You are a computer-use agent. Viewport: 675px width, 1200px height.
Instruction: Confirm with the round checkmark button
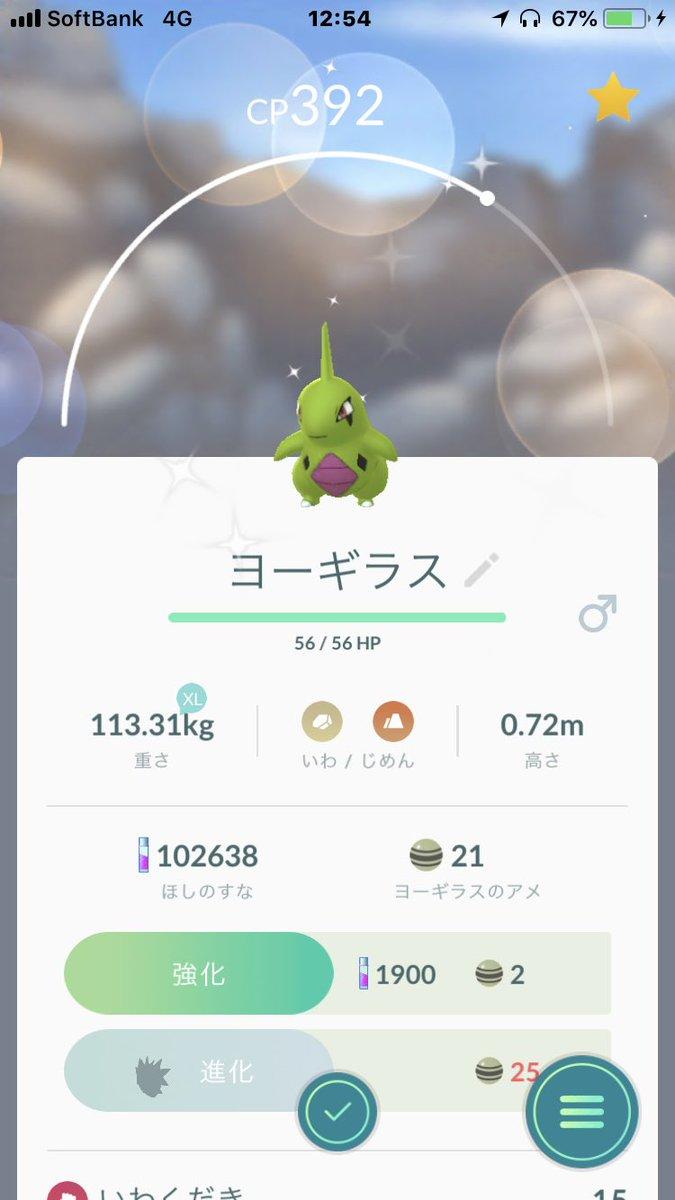337,1111
